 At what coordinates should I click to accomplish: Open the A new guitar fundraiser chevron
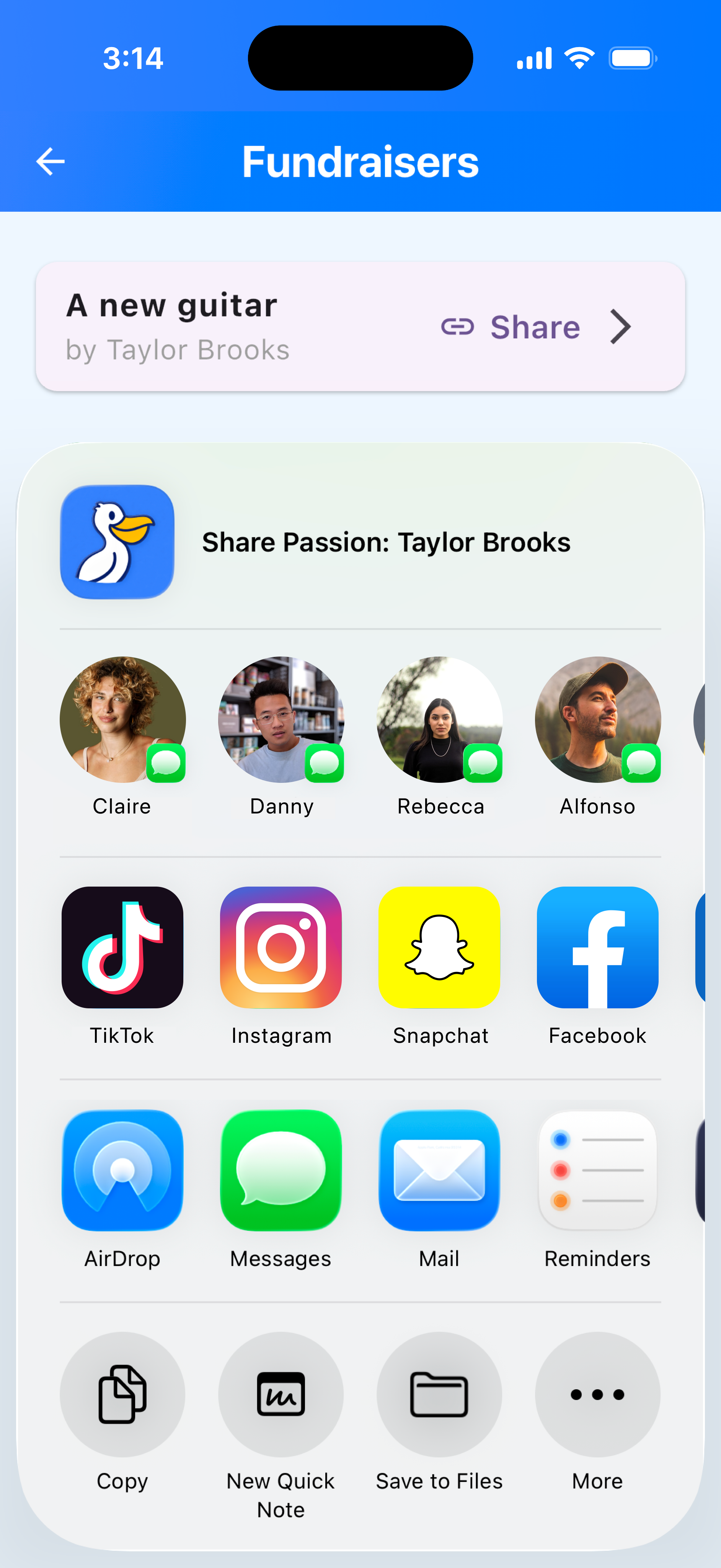(x=621, y=327)
